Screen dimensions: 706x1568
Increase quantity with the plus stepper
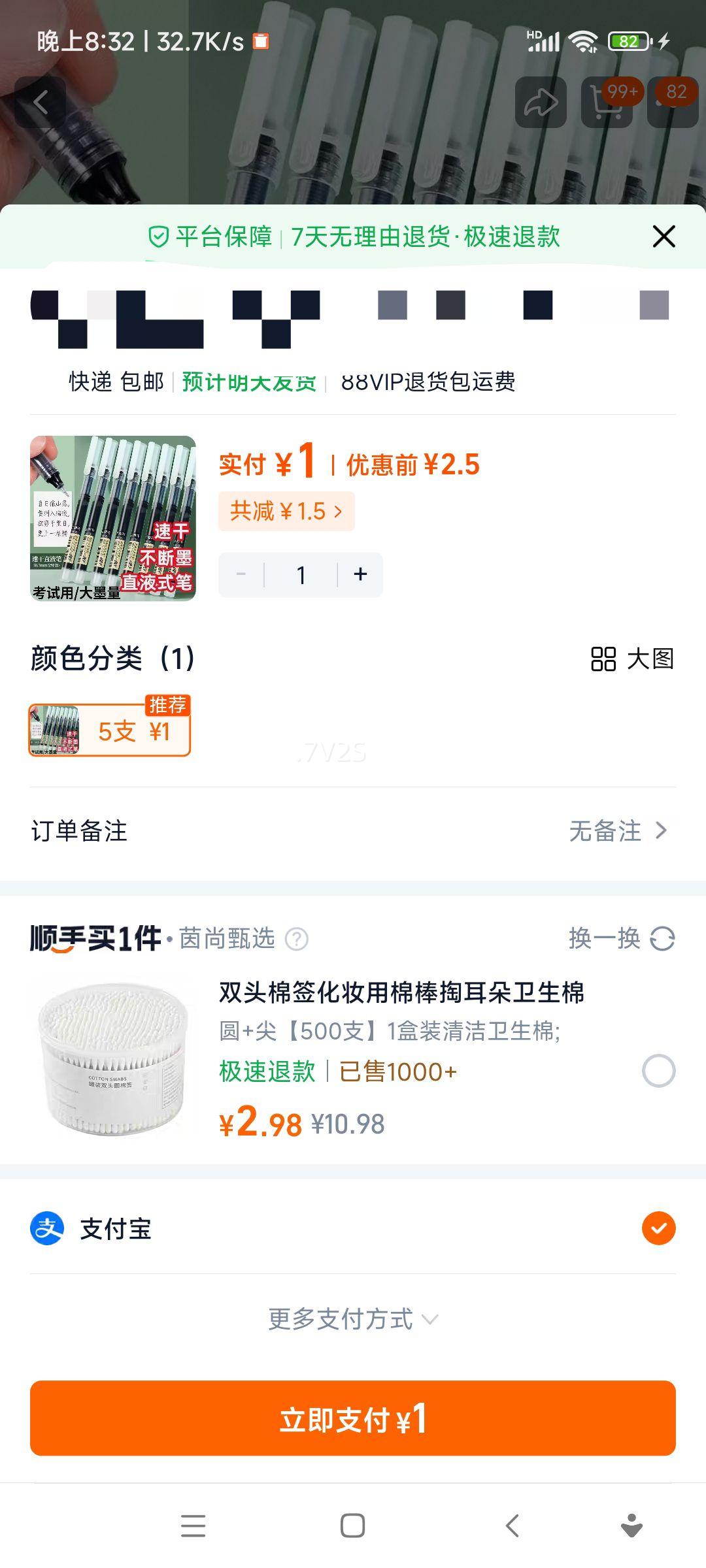(359, 574)
